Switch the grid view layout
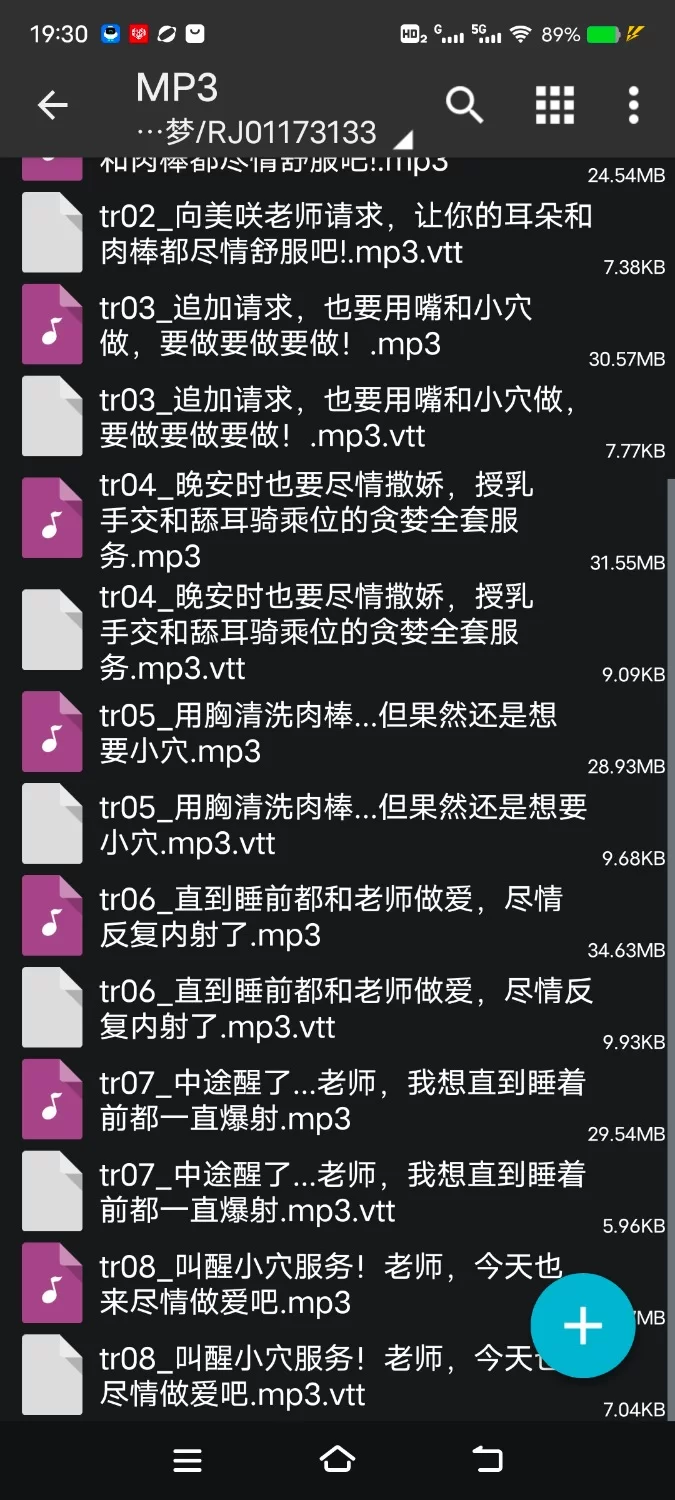The height and width of the screenshot is (1500, 675). pyautogui.click(x=555, y=105)
